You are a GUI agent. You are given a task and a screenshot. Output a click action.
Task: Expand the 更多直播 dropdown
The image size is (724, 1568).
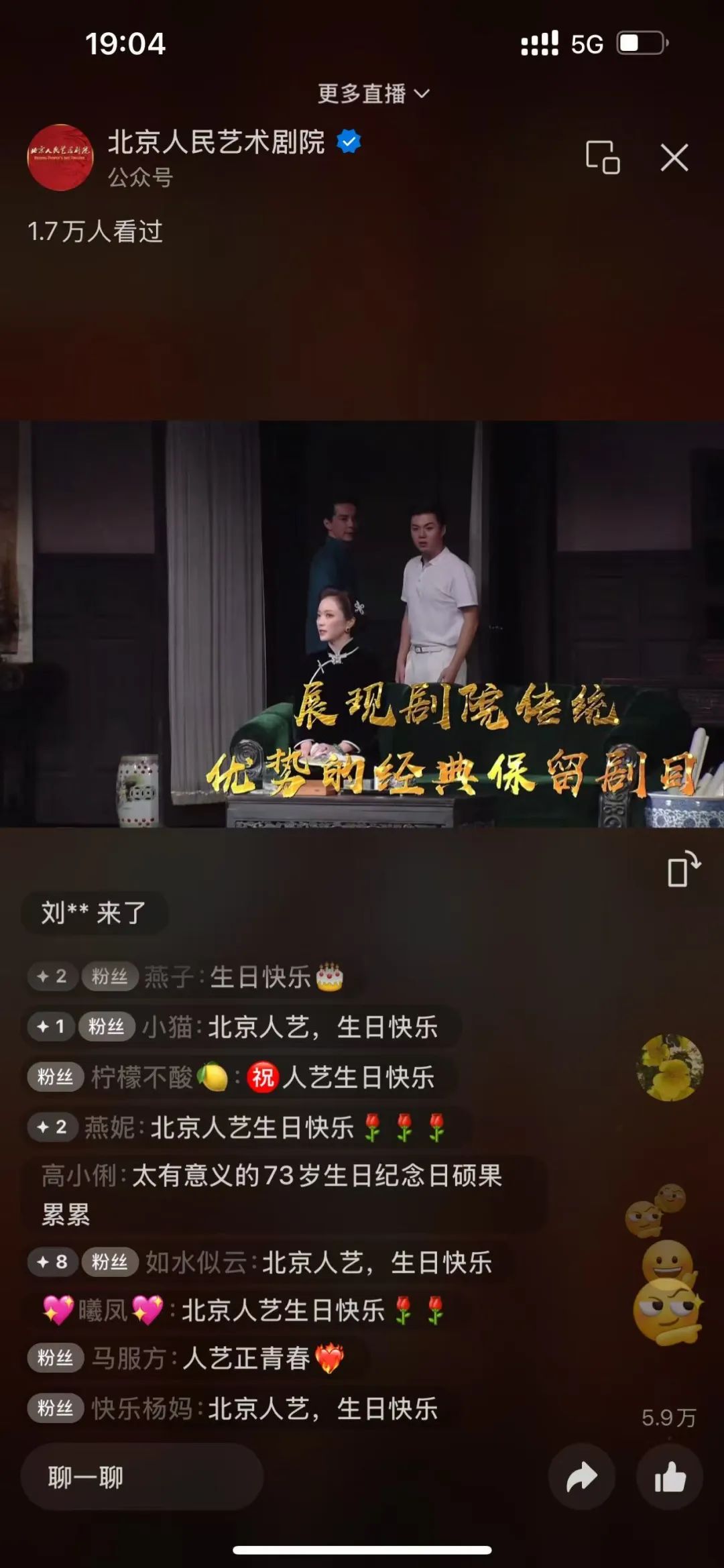point(373,94)
